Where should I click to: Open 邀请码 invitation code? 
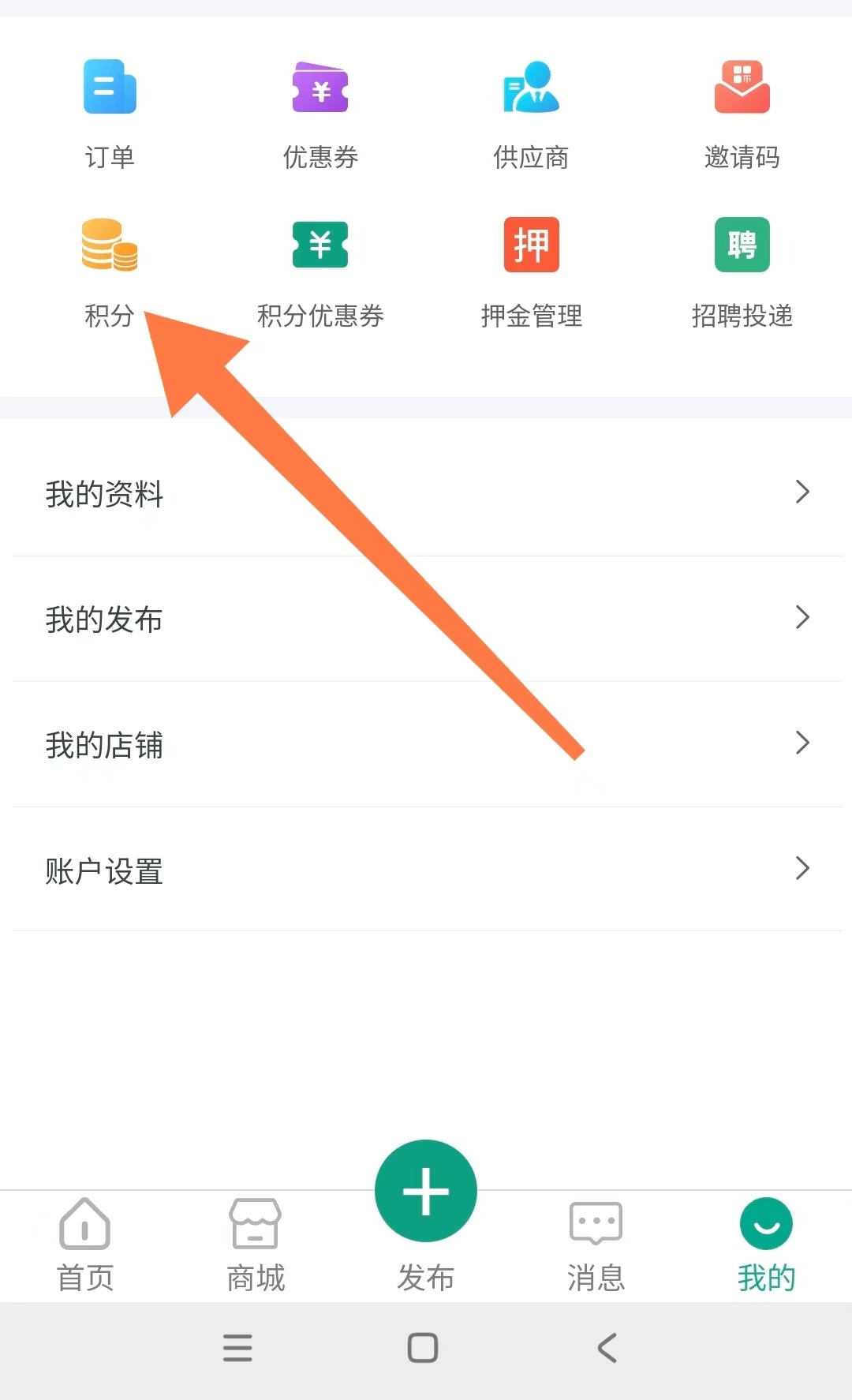[742, 113]
